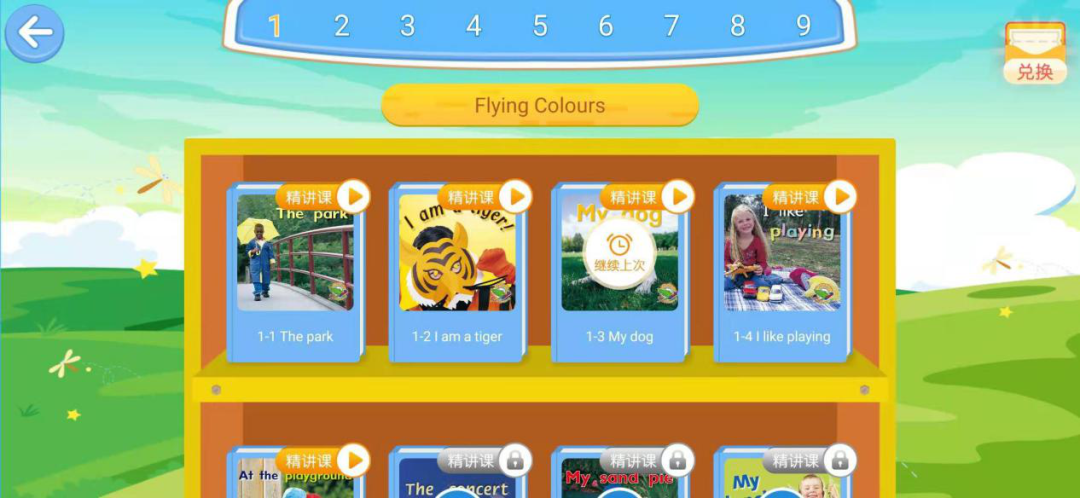
Task: Open the 兑换 redeem envelope
Action: point(1034,52)
